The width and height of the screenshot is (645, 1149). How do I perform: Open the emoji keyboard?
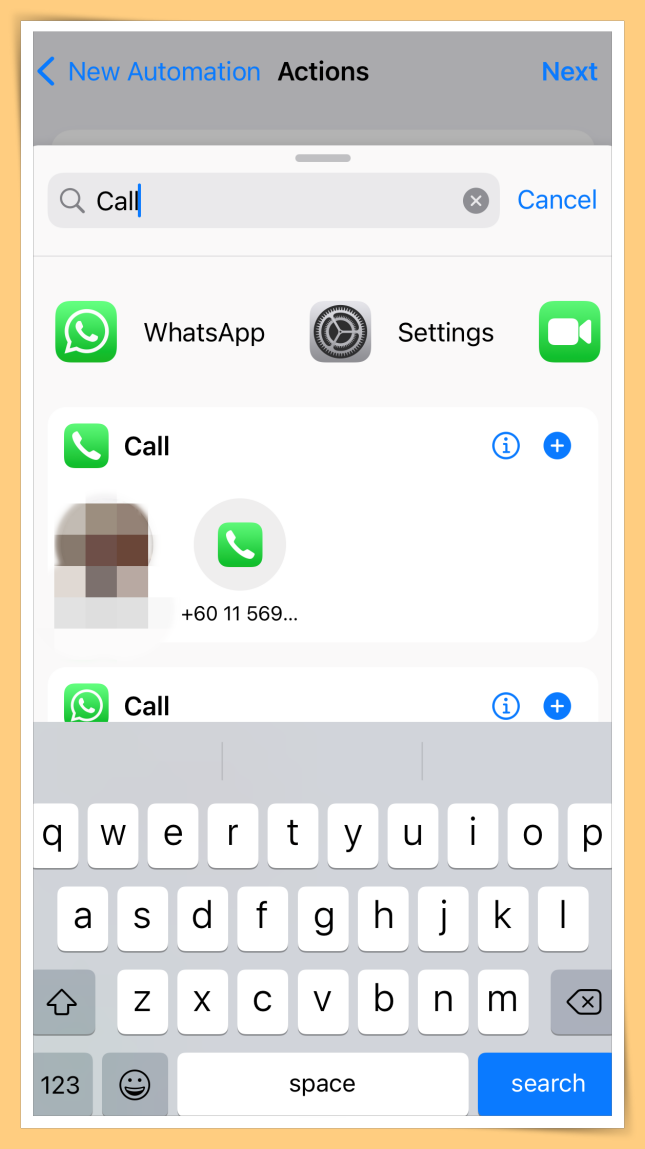pos(134,1084)
